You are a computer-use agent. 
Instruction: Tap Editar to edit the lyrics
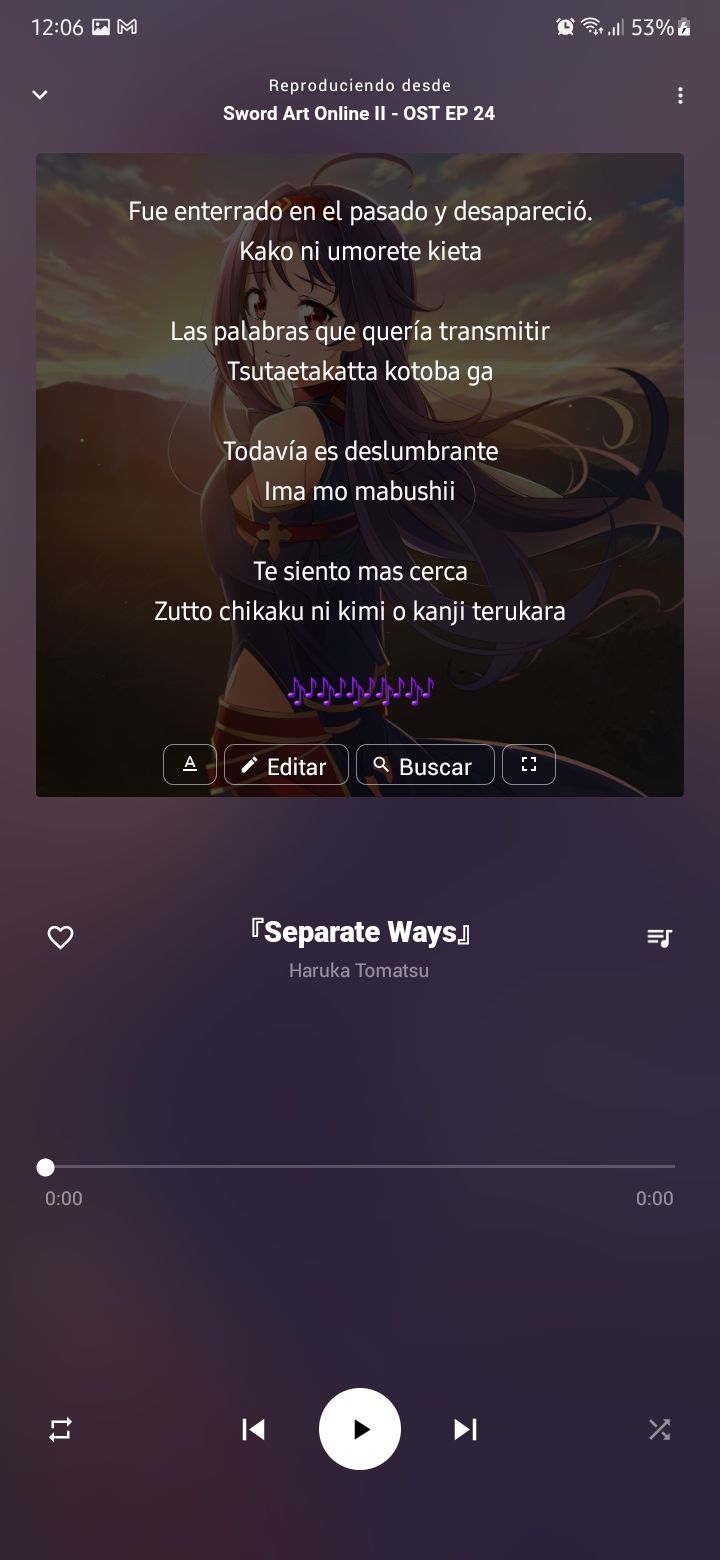pyautogui.click(x=286, y=765)
